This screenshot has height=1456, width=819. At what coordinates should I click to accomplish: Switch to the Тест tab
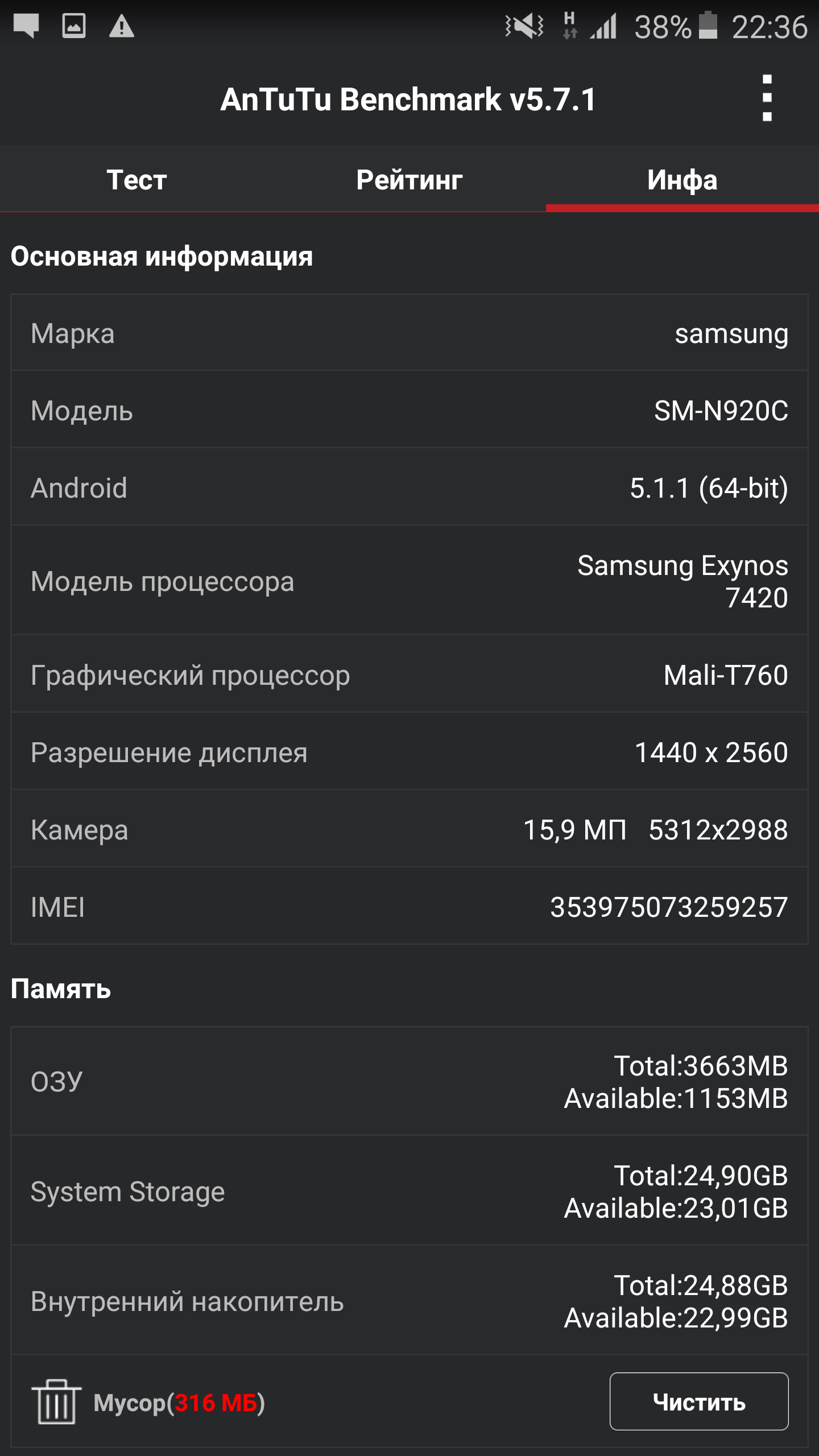click(136, 180)
